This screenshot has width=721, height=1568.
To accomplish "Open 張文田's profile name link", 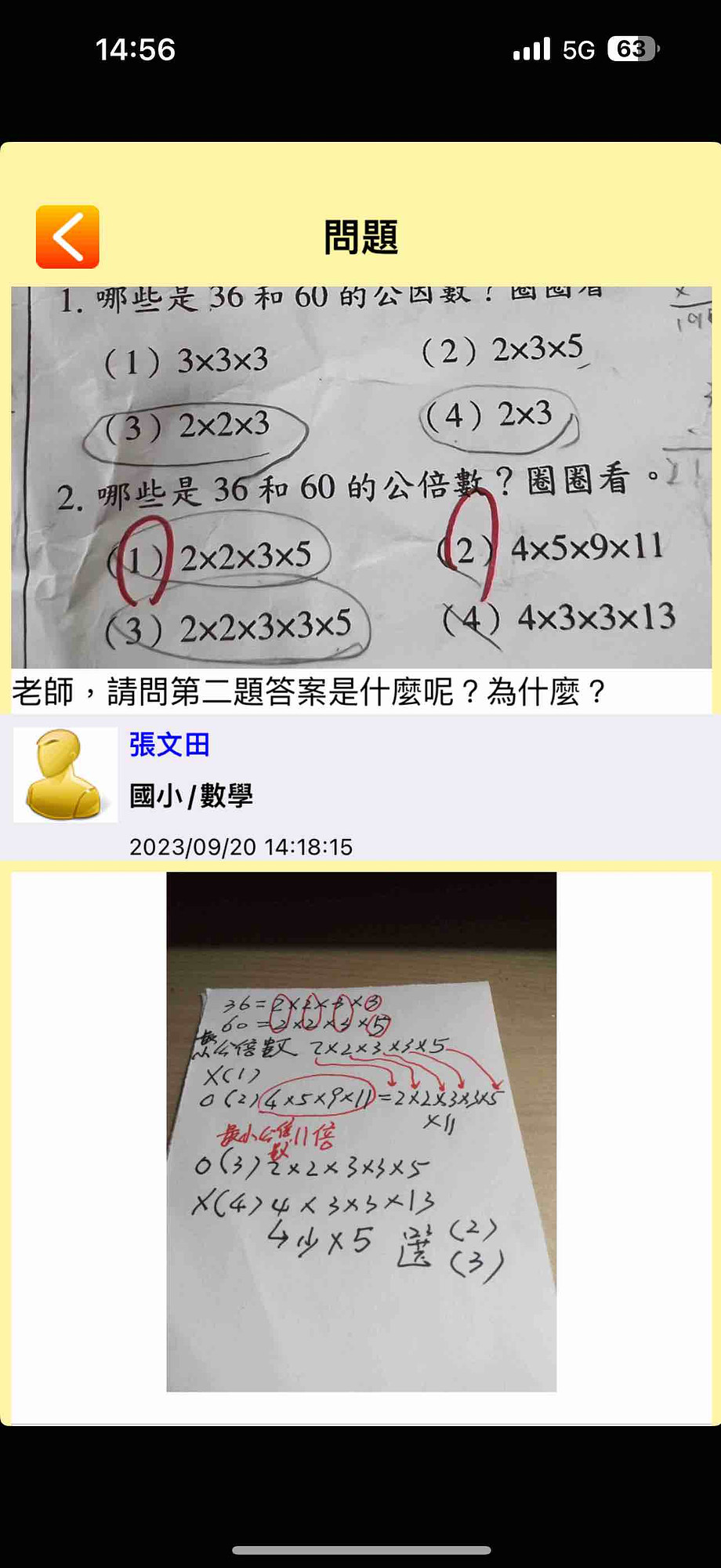I will point(169,745).
